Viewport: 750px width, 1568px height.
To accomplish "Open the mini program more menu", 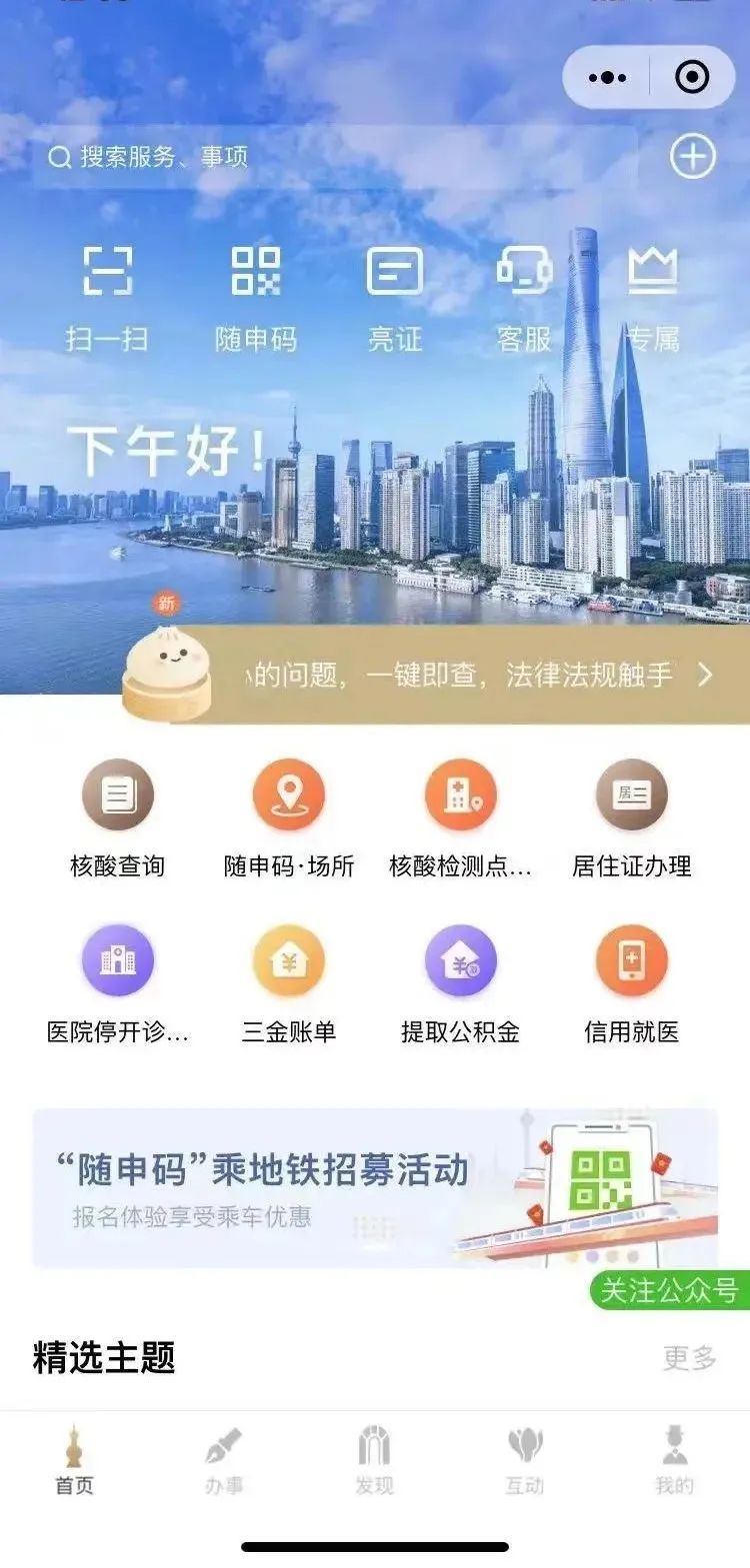I will coord(608,77).
